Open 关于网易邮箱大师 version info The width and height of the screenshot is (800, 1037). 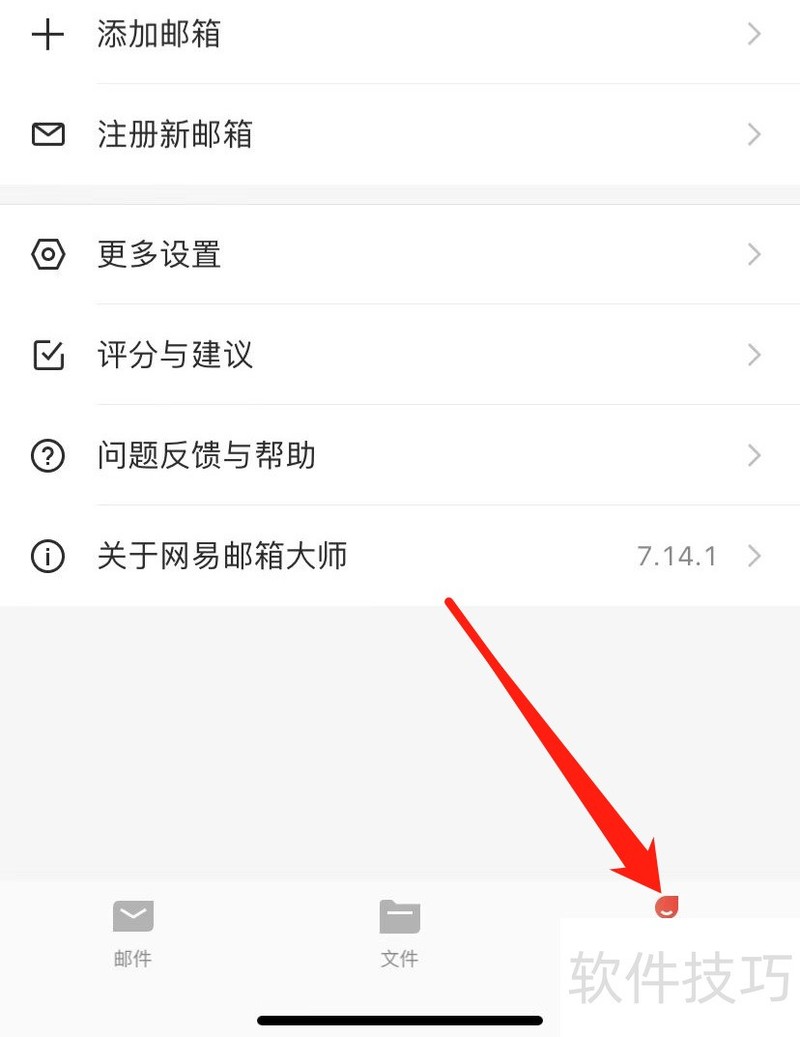(x=400, y=556)
